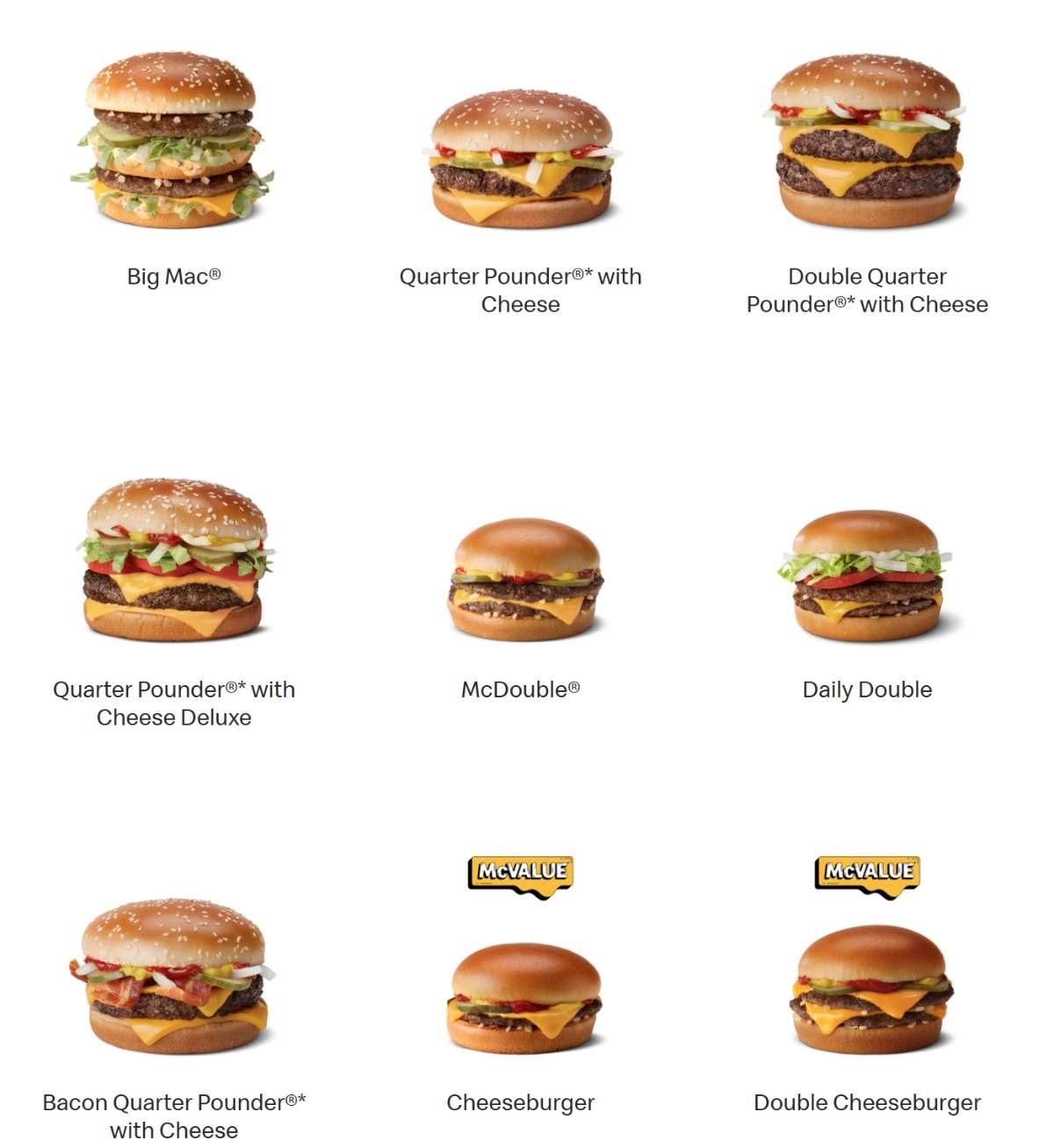Screen dimensions: 1054x1148
Task: Tap the Double Cheeseburger item
Action: click(x=870, y=990)
